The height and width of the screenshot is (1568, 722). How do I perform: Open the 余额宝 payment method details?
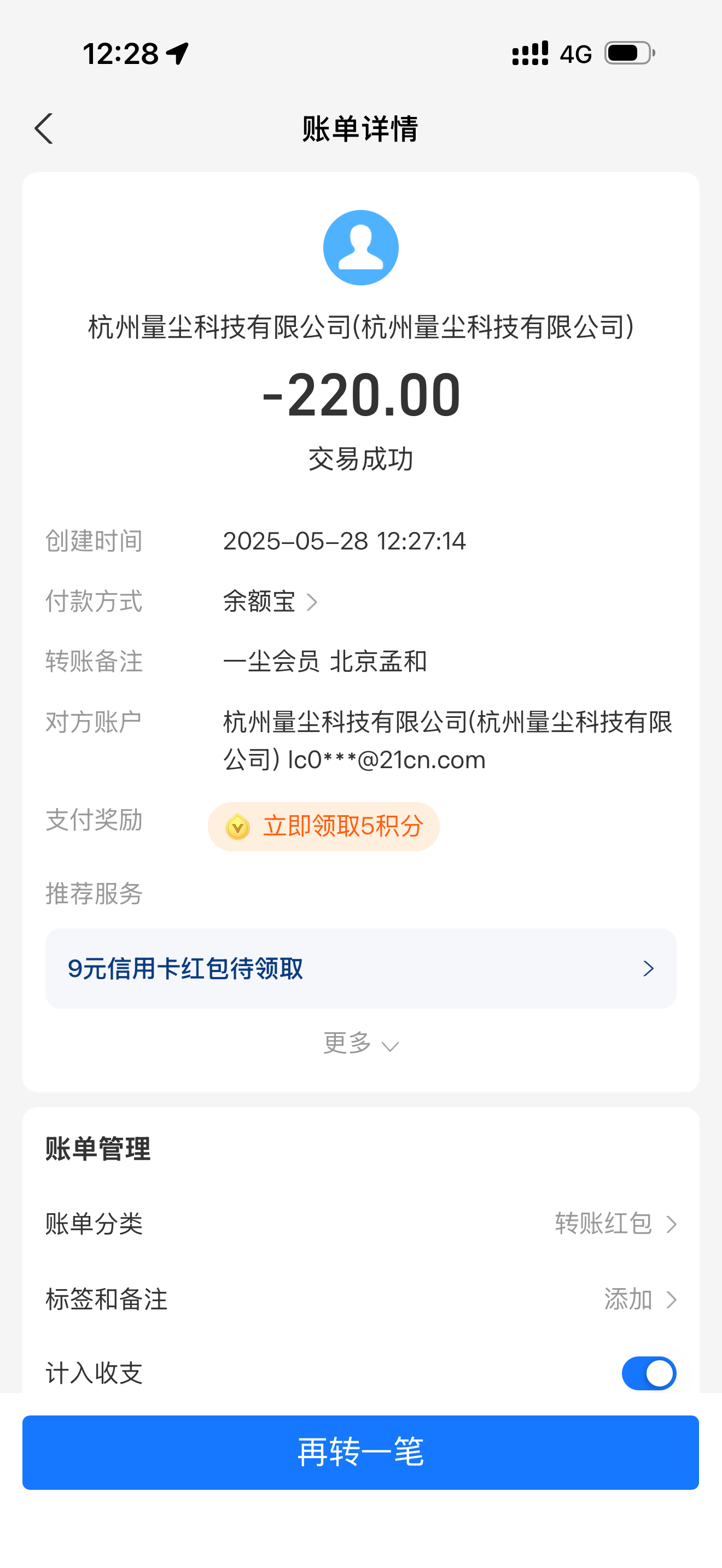click(x=270, y=601)
